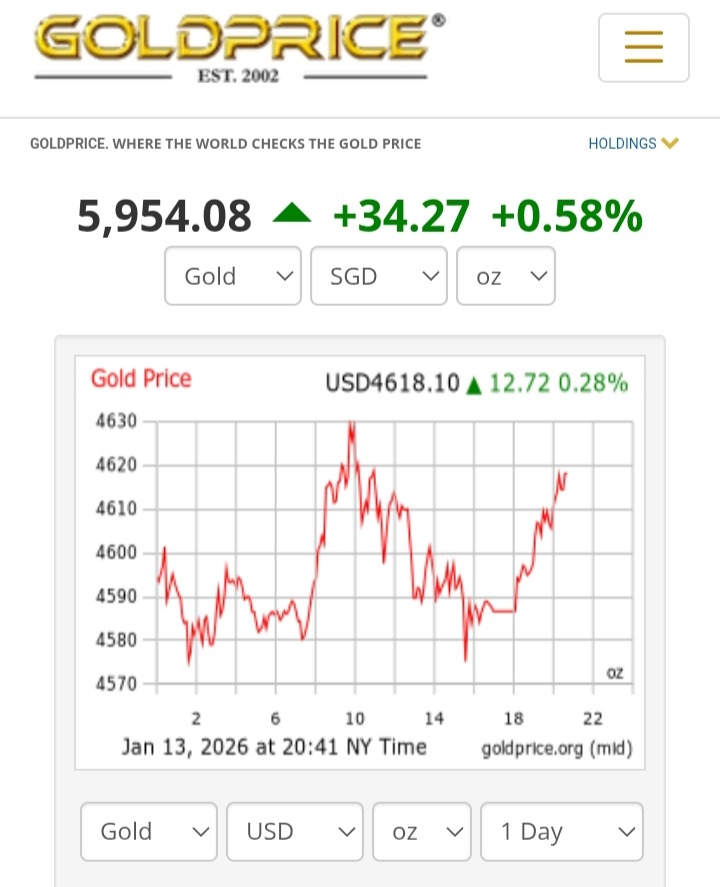Open the lower oz weight unit selector

[421, 831]
